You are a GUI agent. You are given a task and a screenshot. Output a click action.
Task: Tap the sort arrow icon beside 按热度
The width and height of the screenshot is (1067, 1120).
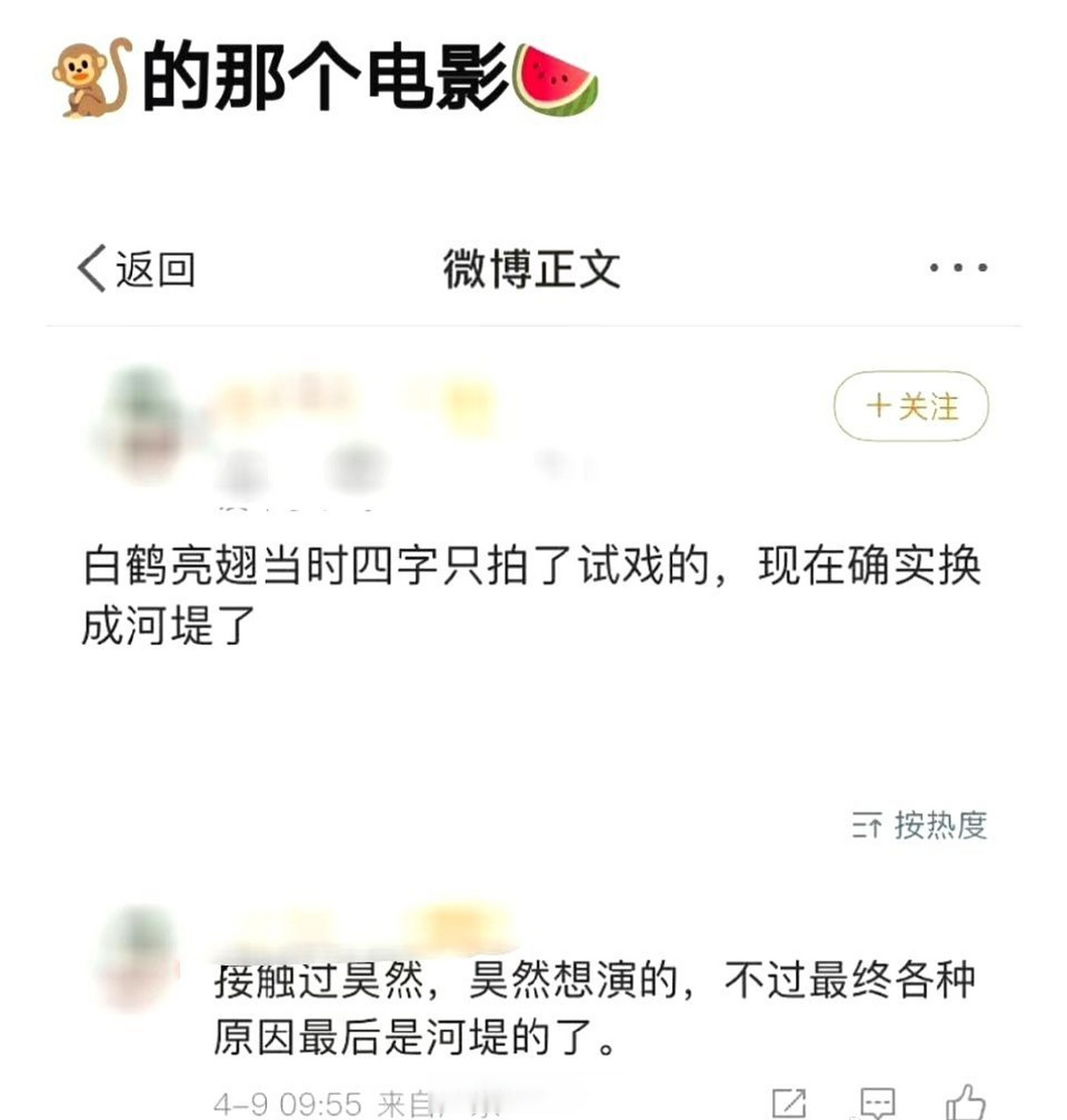click(x=867, y=823)
